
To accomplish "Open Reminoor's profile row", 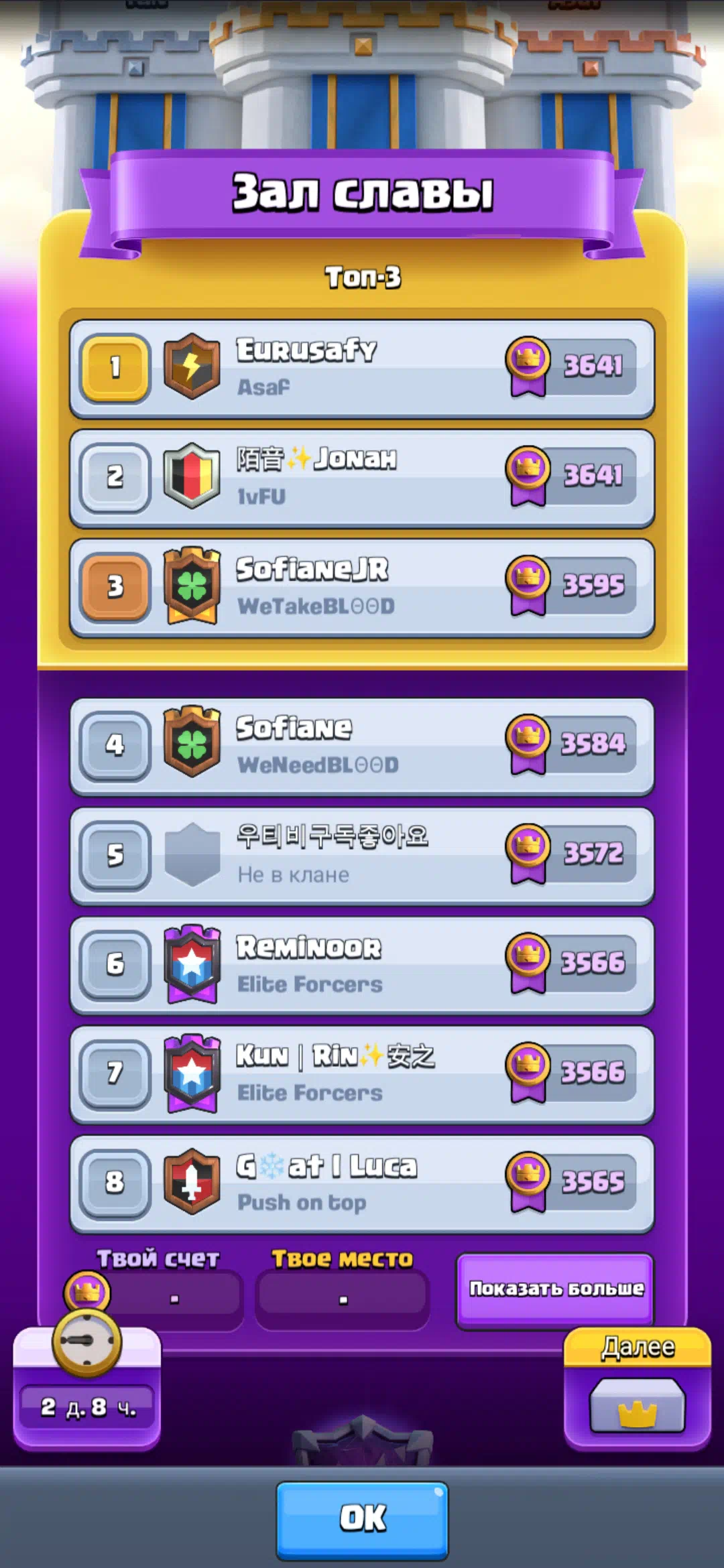I will [x=362, y=965].
